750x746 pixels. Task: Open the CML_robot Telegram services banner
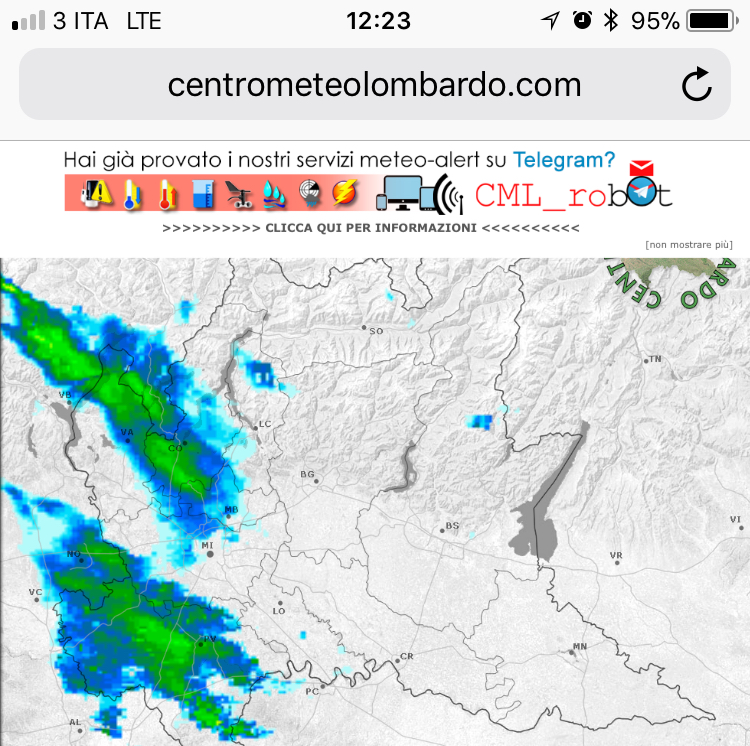pos(369,192)
